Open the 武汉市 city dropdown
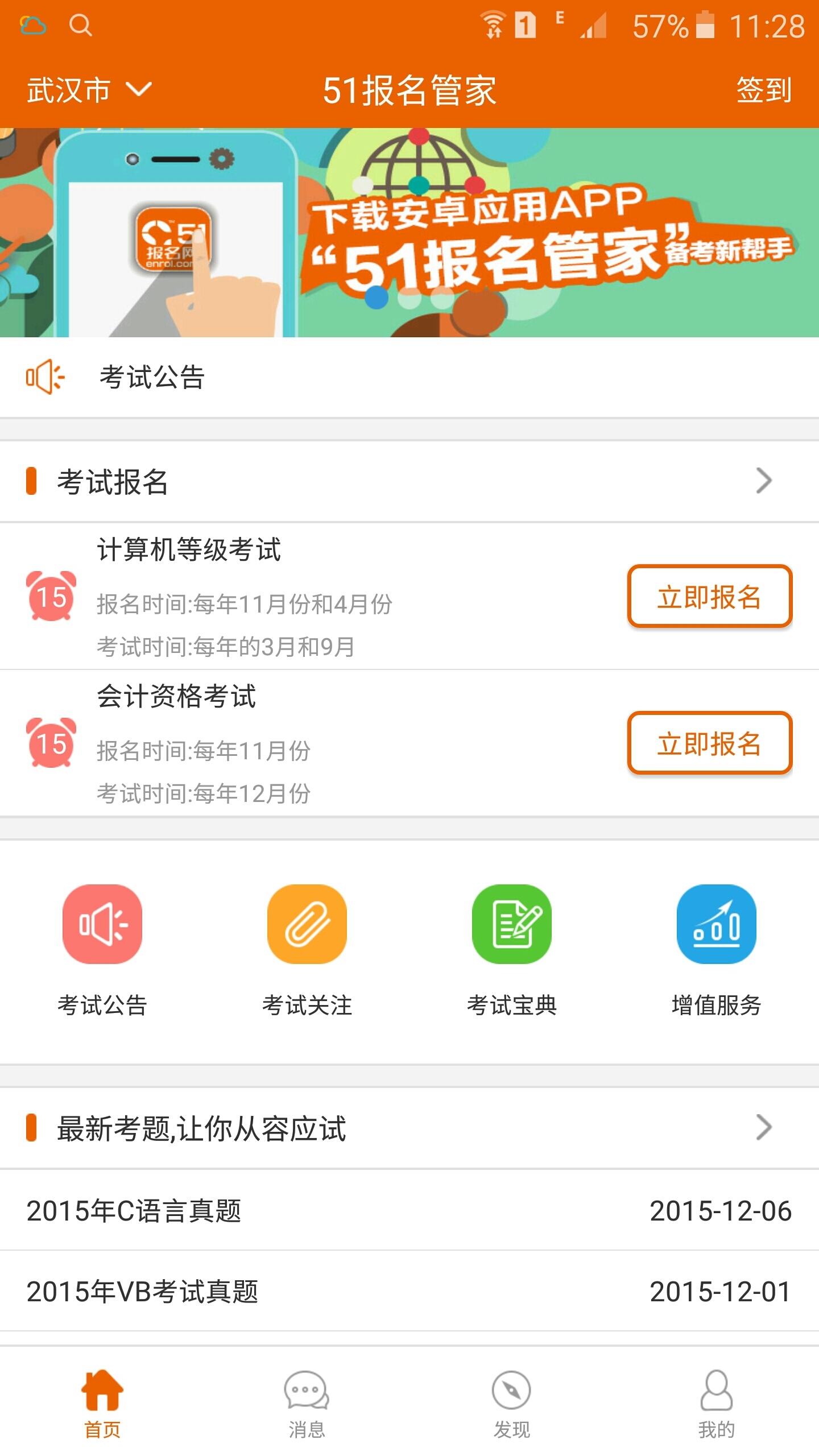819x1456 pixels. (x=89, y=90)
